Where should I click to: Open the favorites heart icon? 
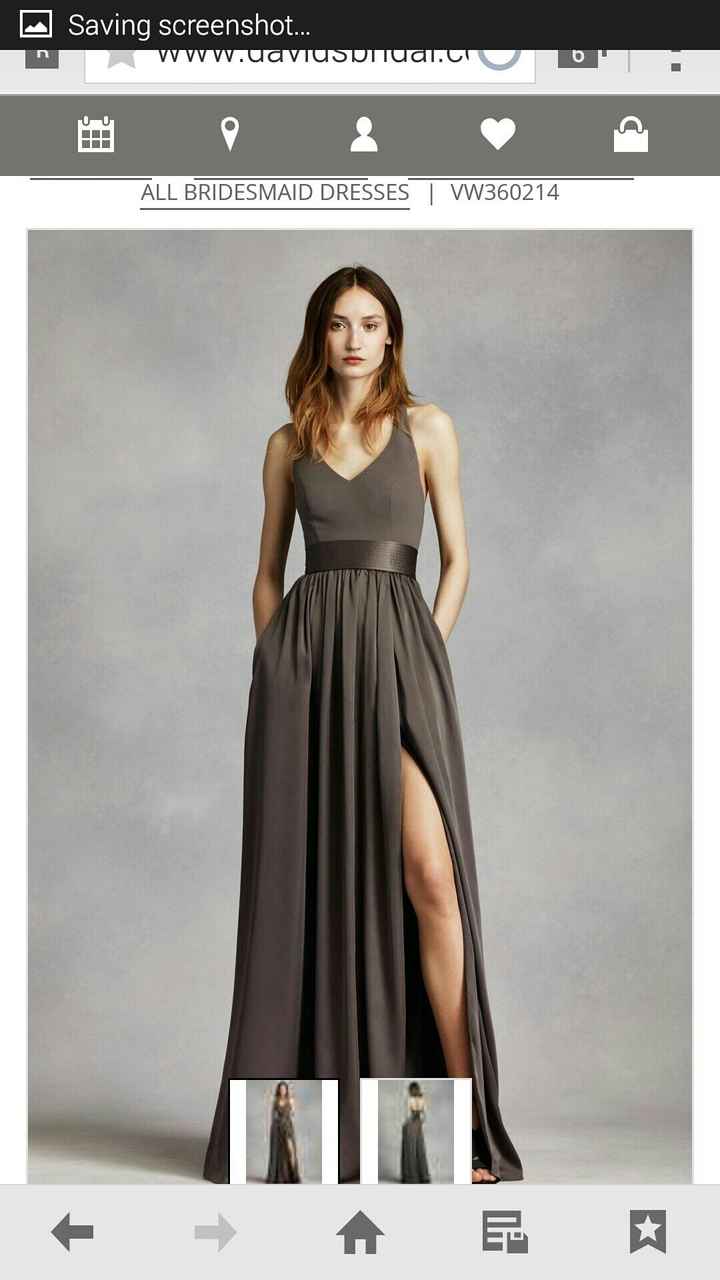[497, 134]
